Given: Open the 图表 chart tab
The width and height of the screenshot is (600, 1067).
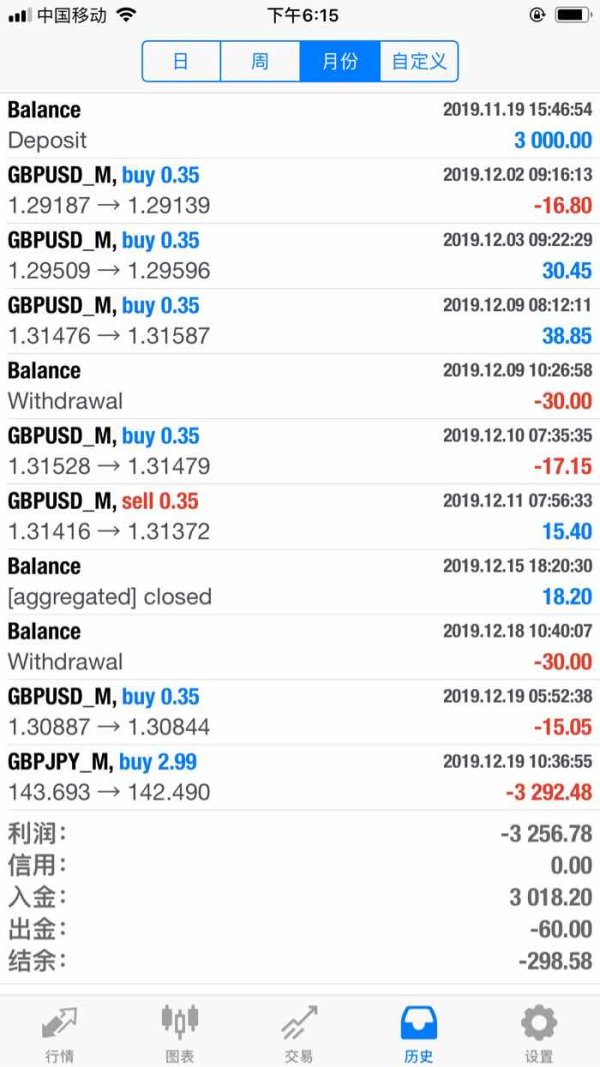Looking at the screenshot, I should click(x=180, y=1033).
